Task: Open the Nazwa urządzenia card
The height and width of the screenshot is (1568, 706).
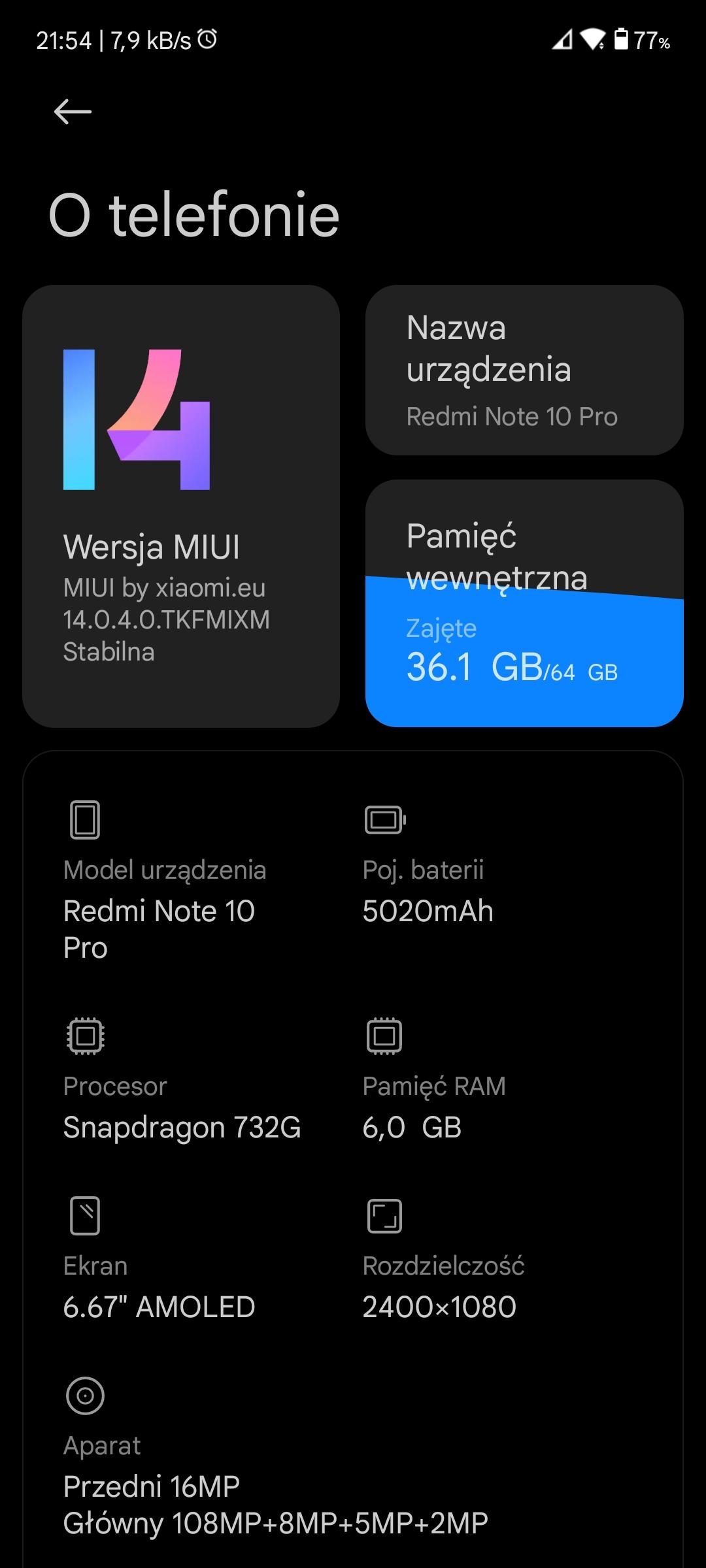Action: coord(524,370)
